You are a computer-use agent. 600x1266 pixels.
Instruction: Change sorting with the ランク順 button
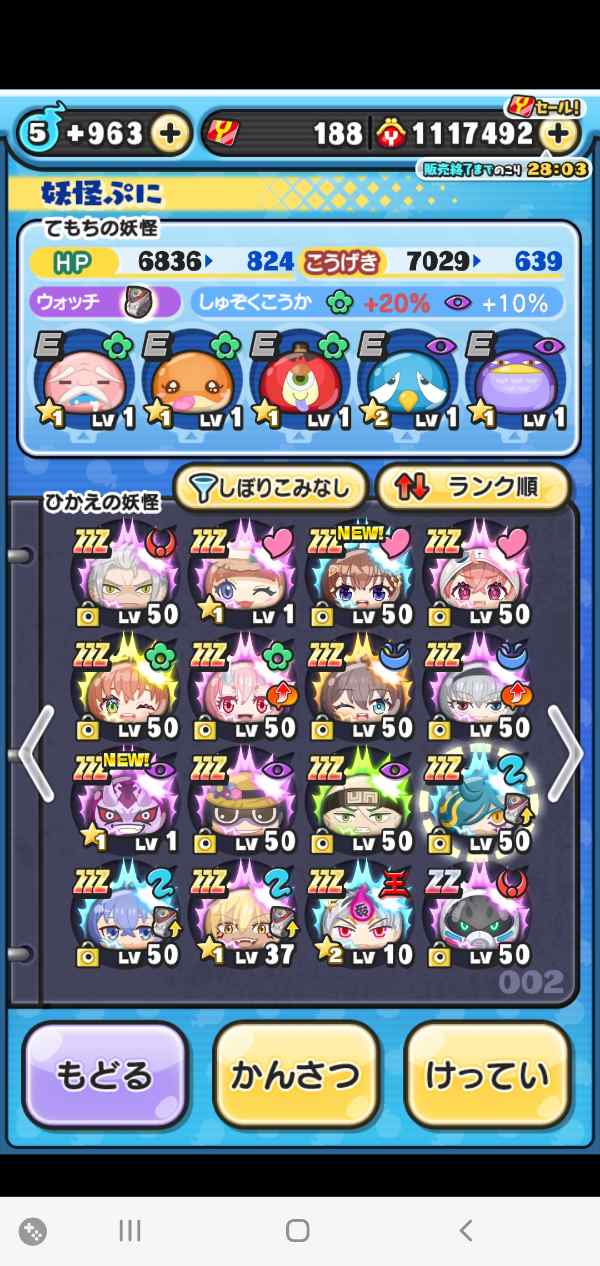pyautogui.click(x=472, y=487)
